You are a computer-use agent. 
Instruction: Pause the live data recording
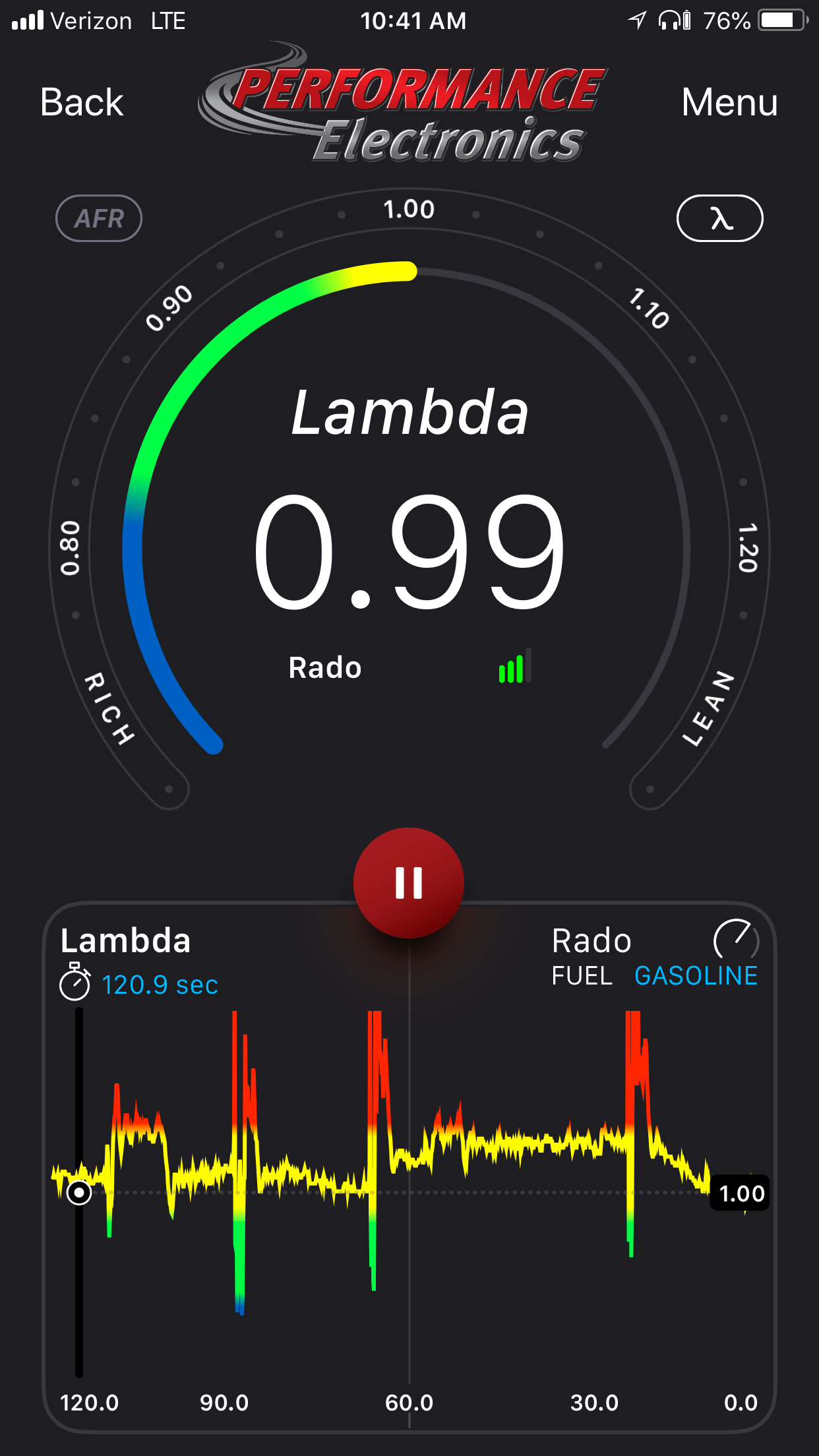(409, 882)
